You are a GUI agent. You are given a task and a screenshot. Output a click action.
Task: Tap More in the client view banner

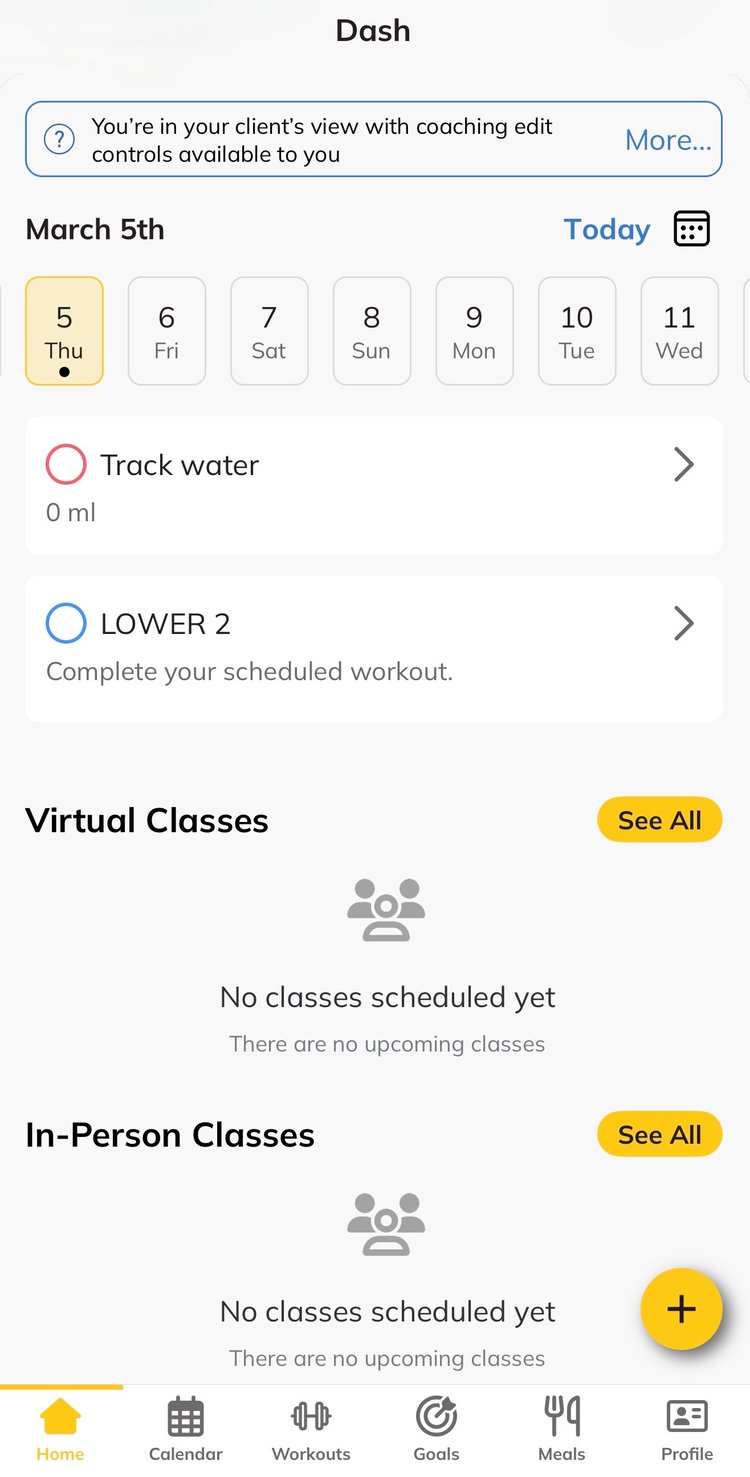(667, 140)
